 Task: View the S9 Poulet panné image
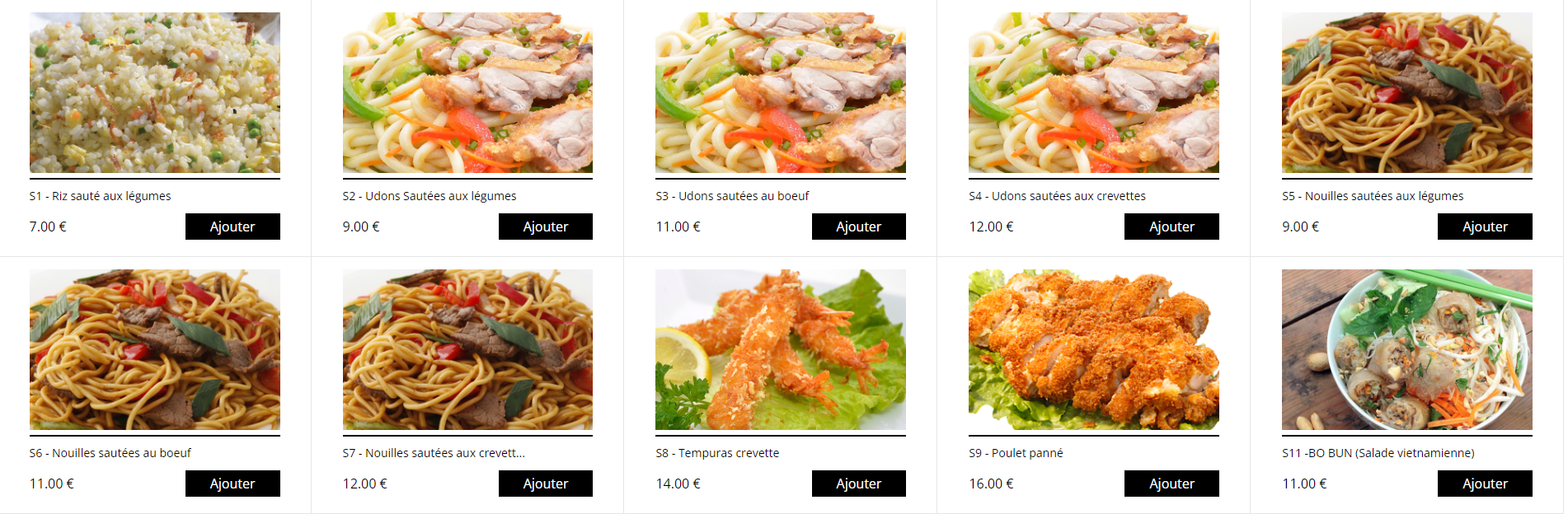[x=1093, y=349]
